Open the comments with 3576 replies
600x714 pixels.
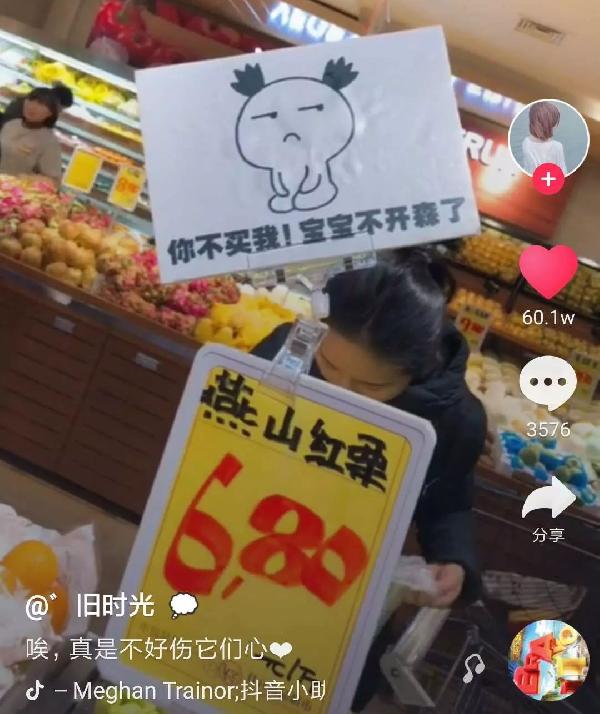pyautogui.click(x=548, y=384)
